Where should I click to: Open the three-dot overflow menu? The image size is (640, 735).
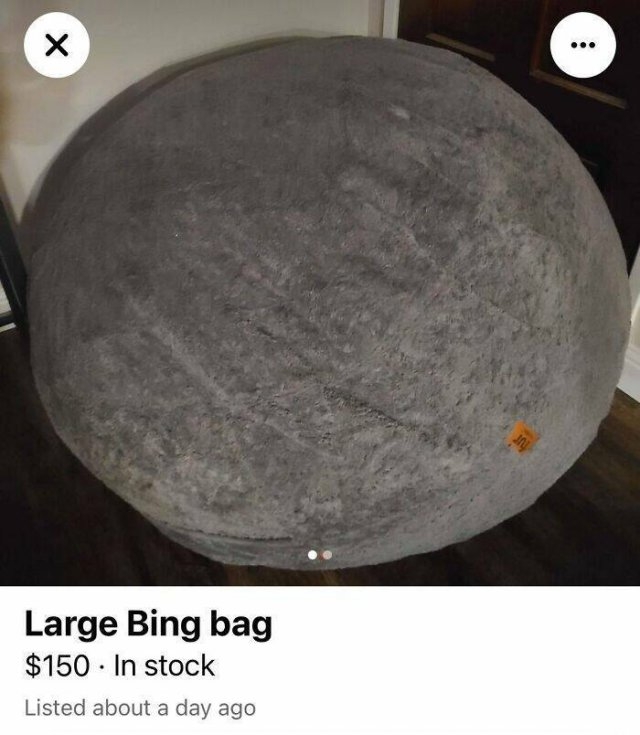583,45
